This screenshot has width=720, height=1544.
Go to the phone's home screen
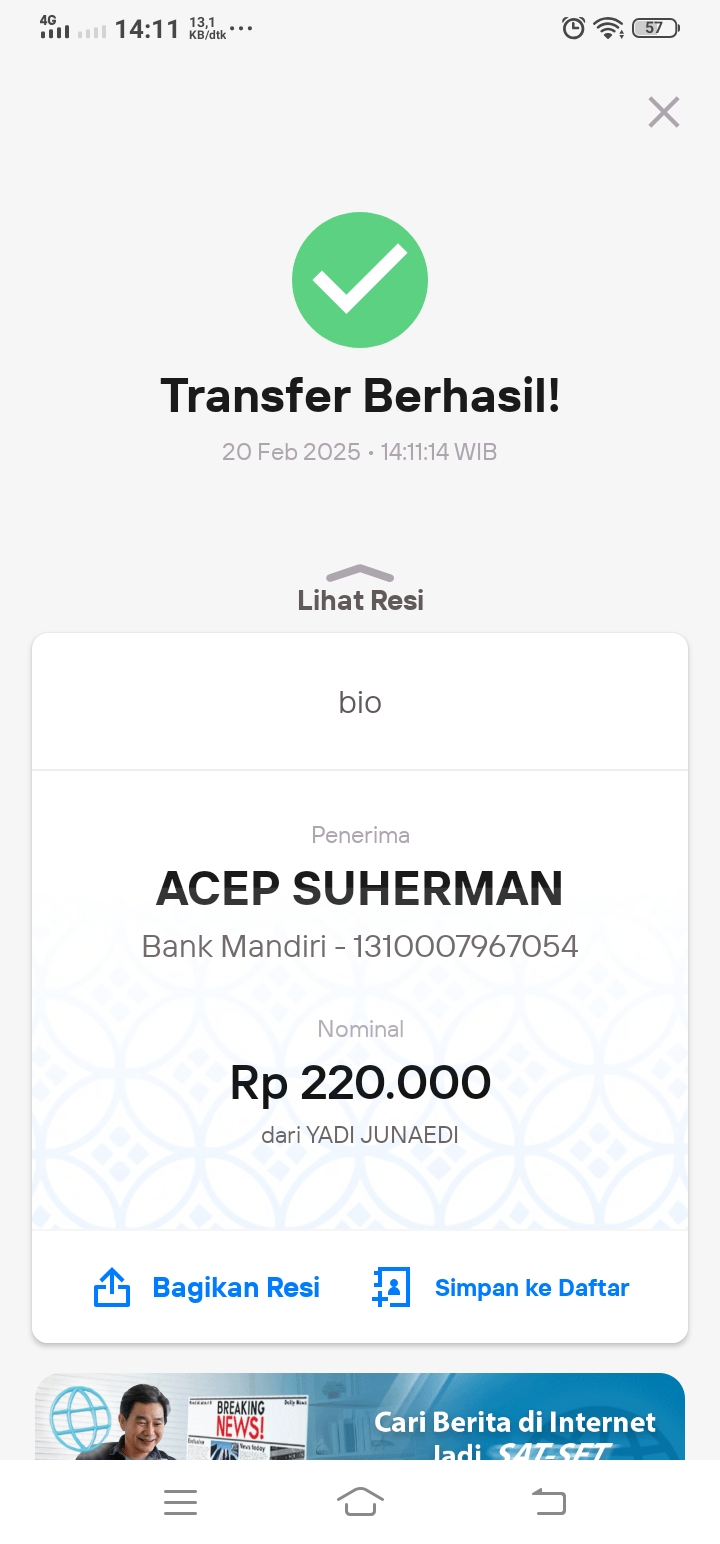tap(360, 1502)
